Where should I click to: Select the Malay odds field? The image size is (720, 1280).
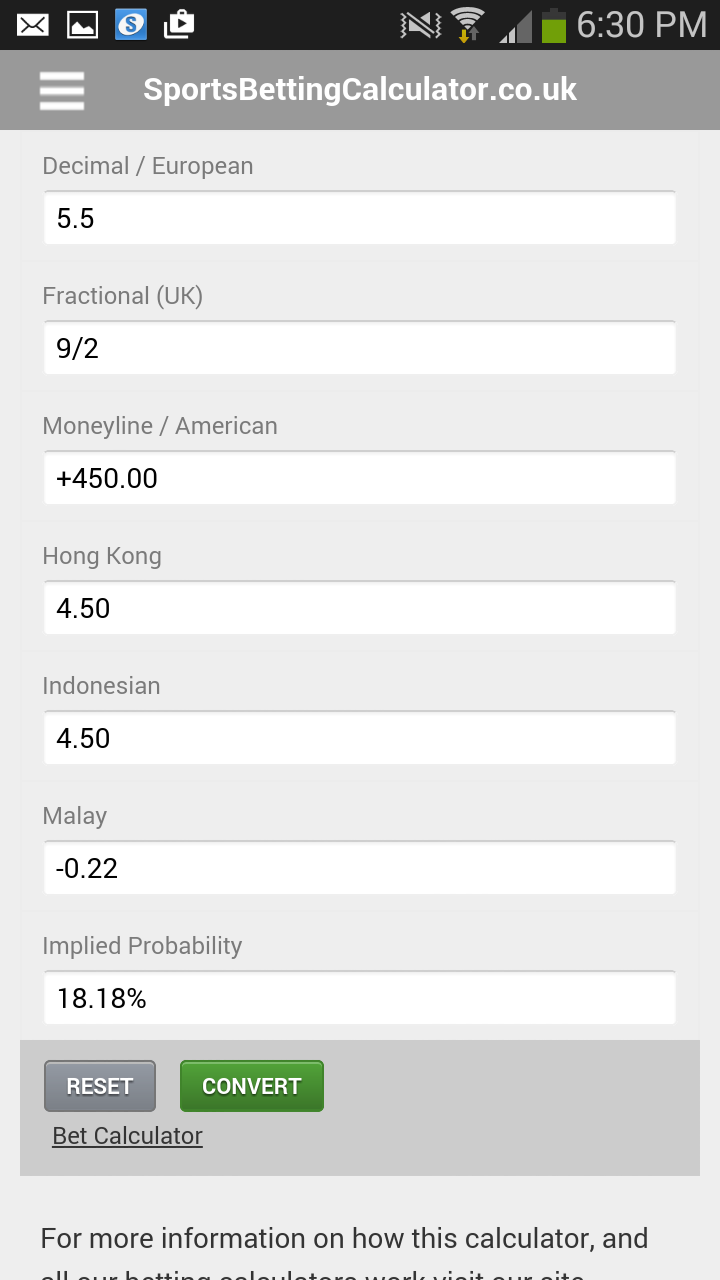click(x=360, y=868)
